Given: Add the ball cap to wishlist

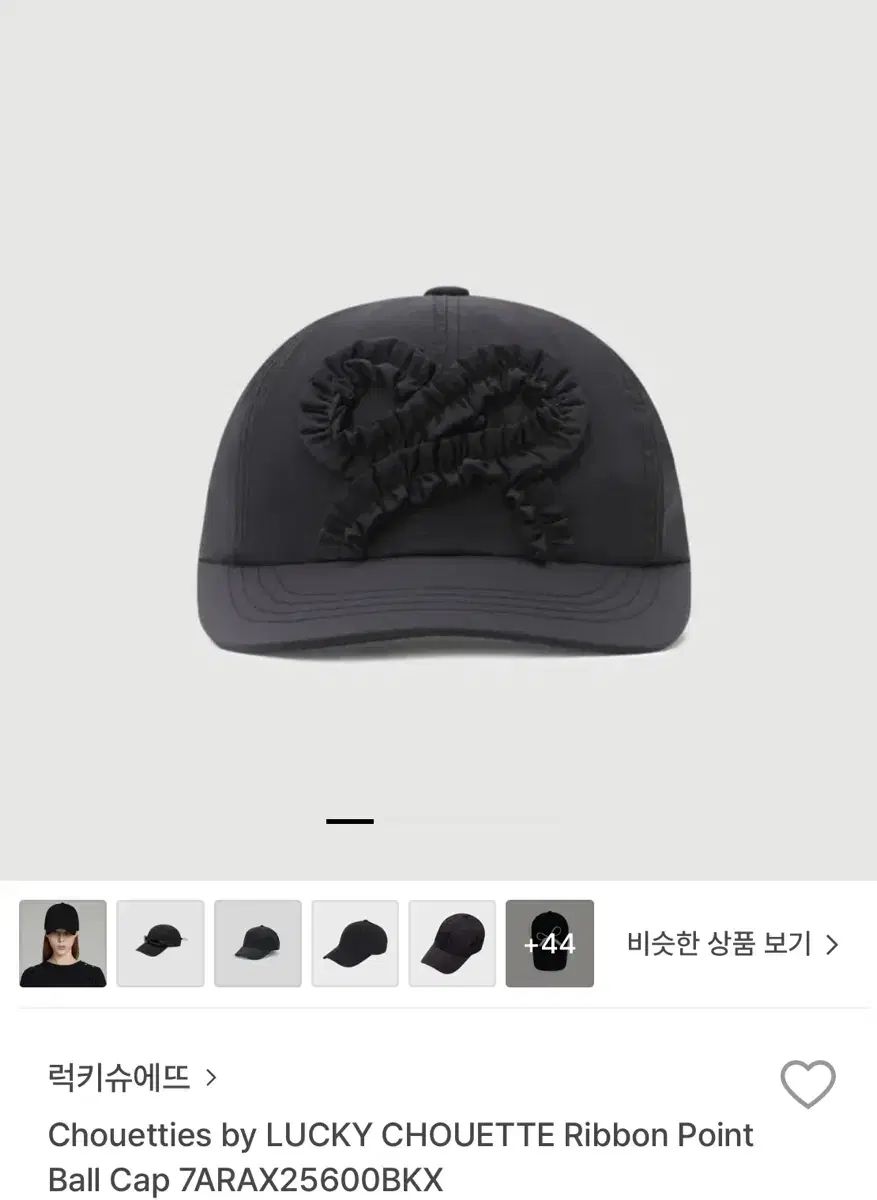Looking at the screenshot, I should click(x=807, y=1084).
